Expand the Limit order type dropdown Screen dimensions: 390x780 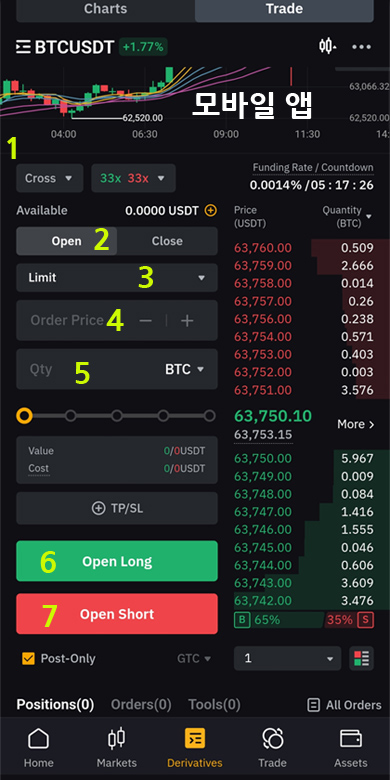click(x=117, y=278)
